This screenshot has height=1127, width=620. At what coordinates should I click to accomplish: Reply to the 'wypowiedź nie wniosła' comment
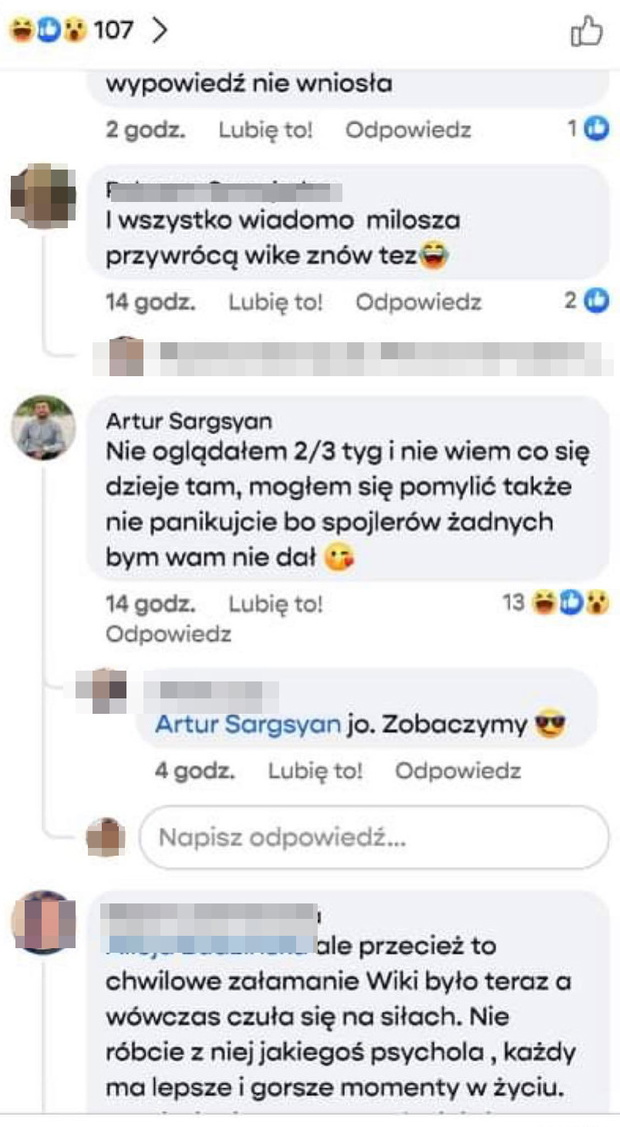[x=408, y=130]
